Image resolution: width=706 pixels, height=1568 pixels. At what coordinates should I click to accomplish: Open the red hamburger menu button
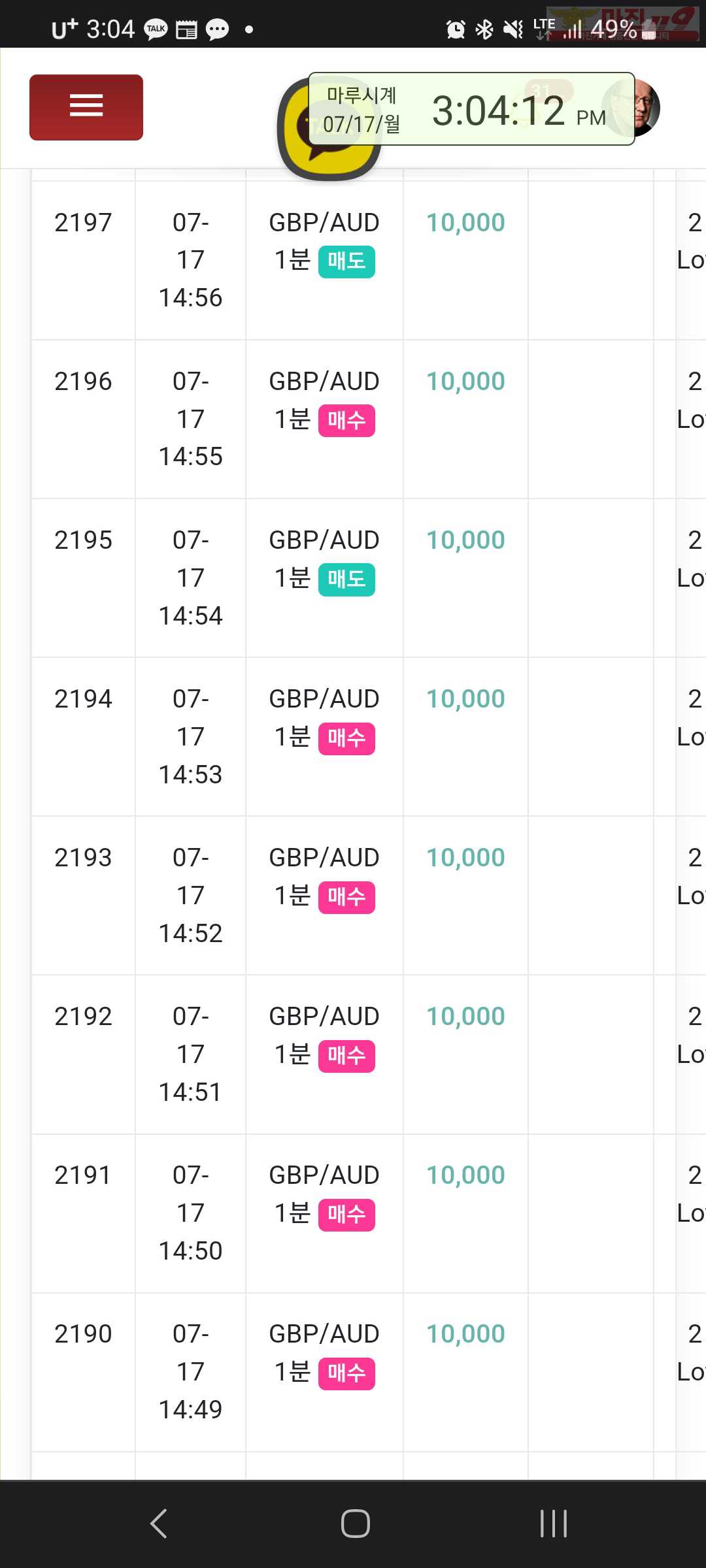click(x=86, y=107)
